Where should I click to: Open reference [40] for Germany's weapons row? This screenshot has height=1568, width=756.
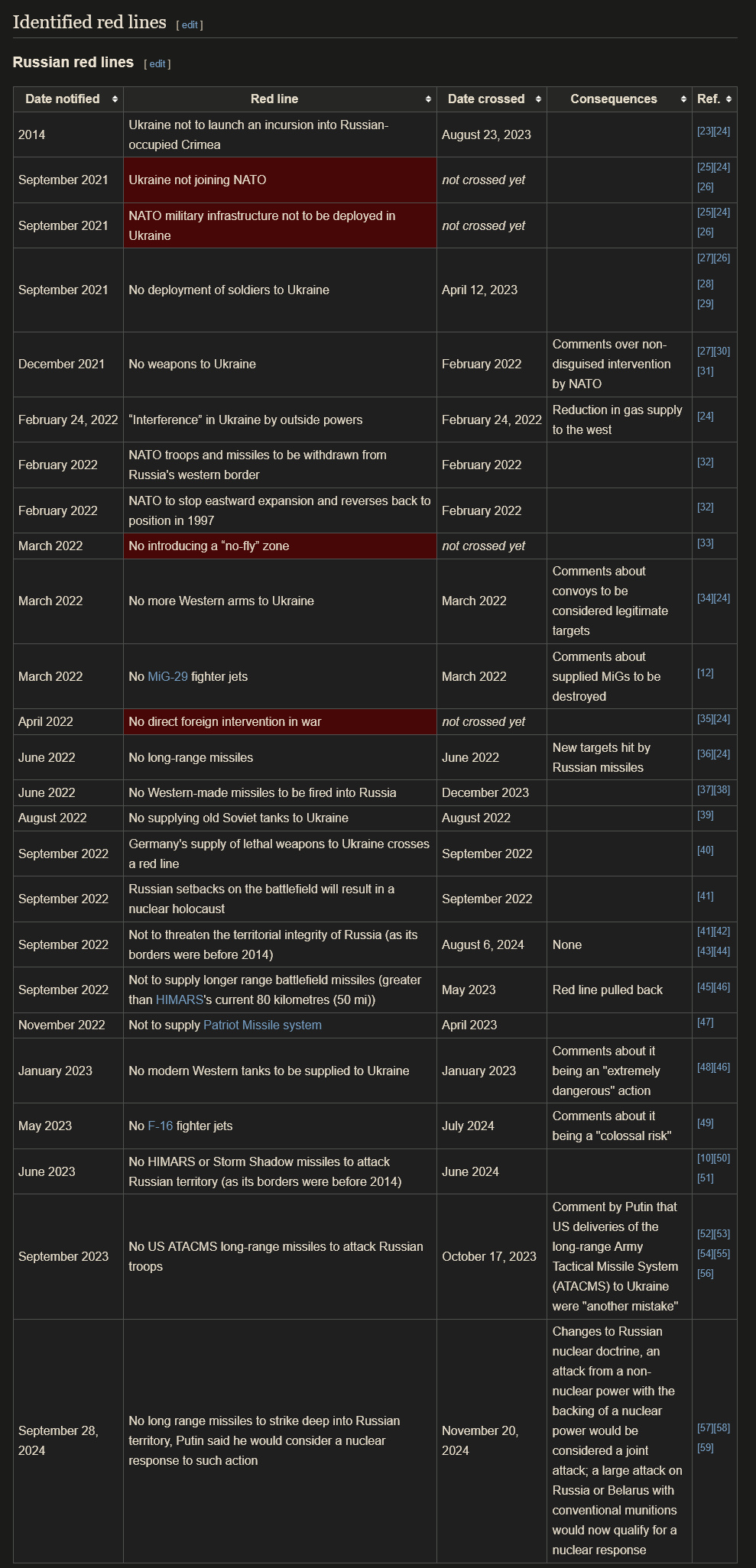click(x=705, y=850)
